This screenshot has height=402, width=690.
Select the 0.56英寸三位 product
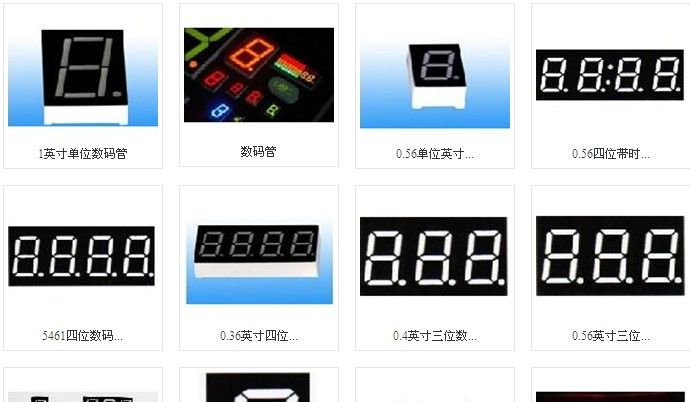610,256
